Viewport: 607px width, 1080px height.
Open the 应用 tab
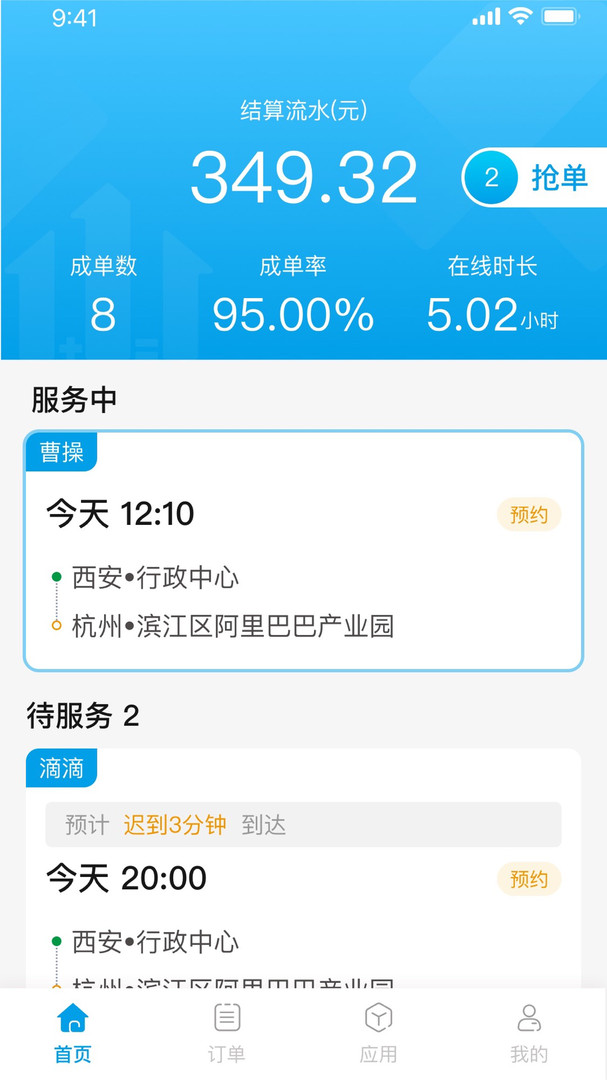378,1032
